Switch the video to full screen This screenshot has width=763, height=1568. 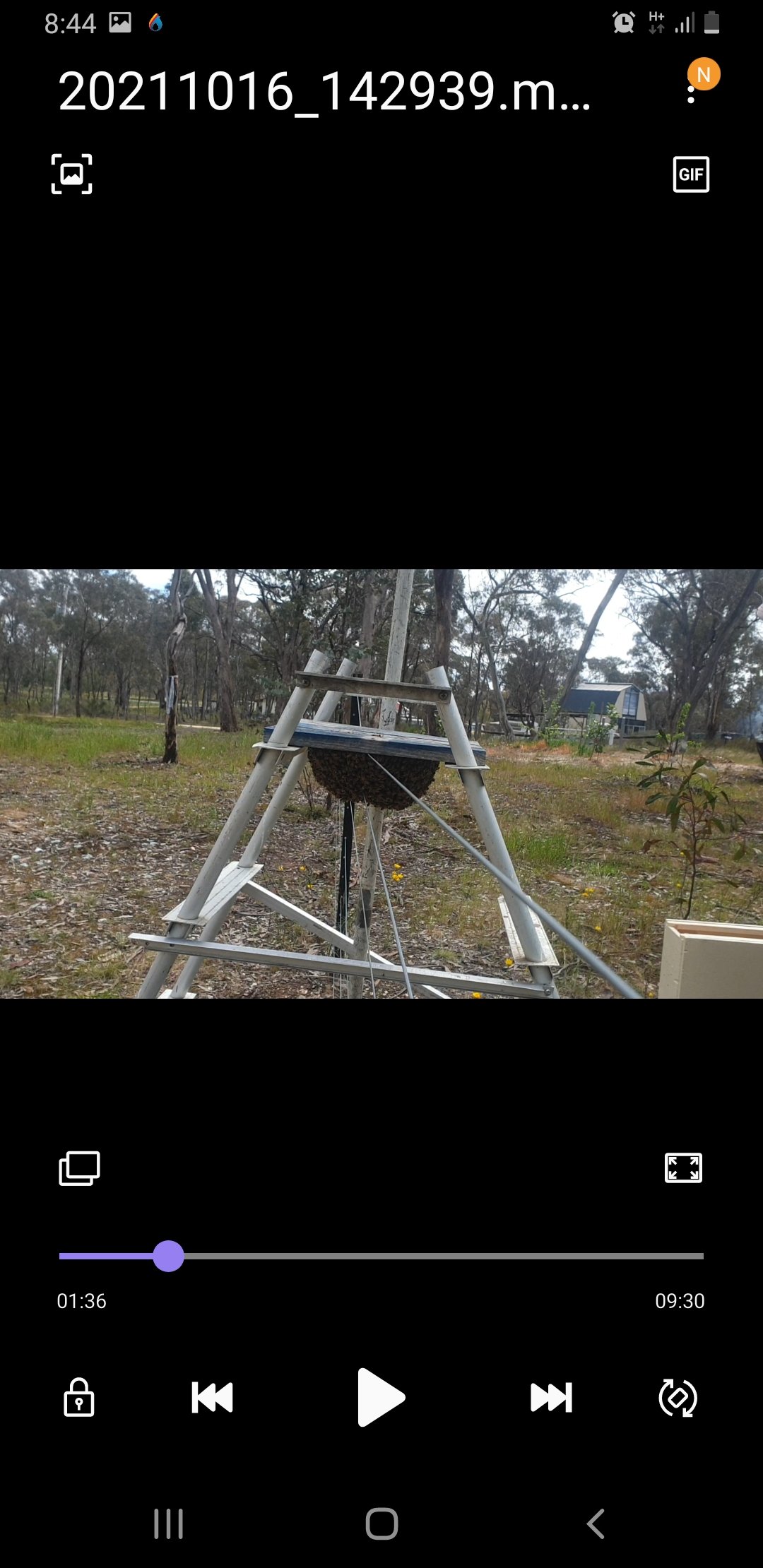click(683, 1168)
